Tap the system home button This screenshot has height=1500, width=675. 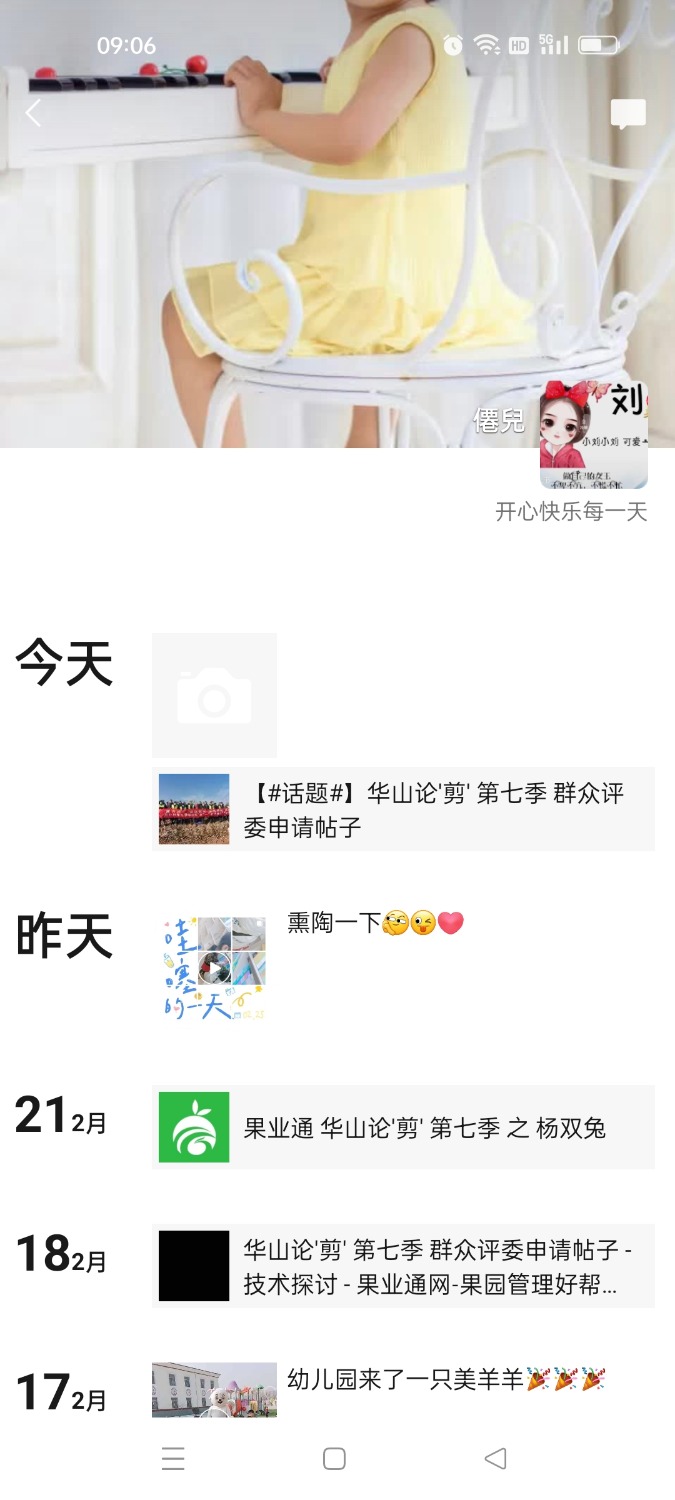(x=335, y=1459)
